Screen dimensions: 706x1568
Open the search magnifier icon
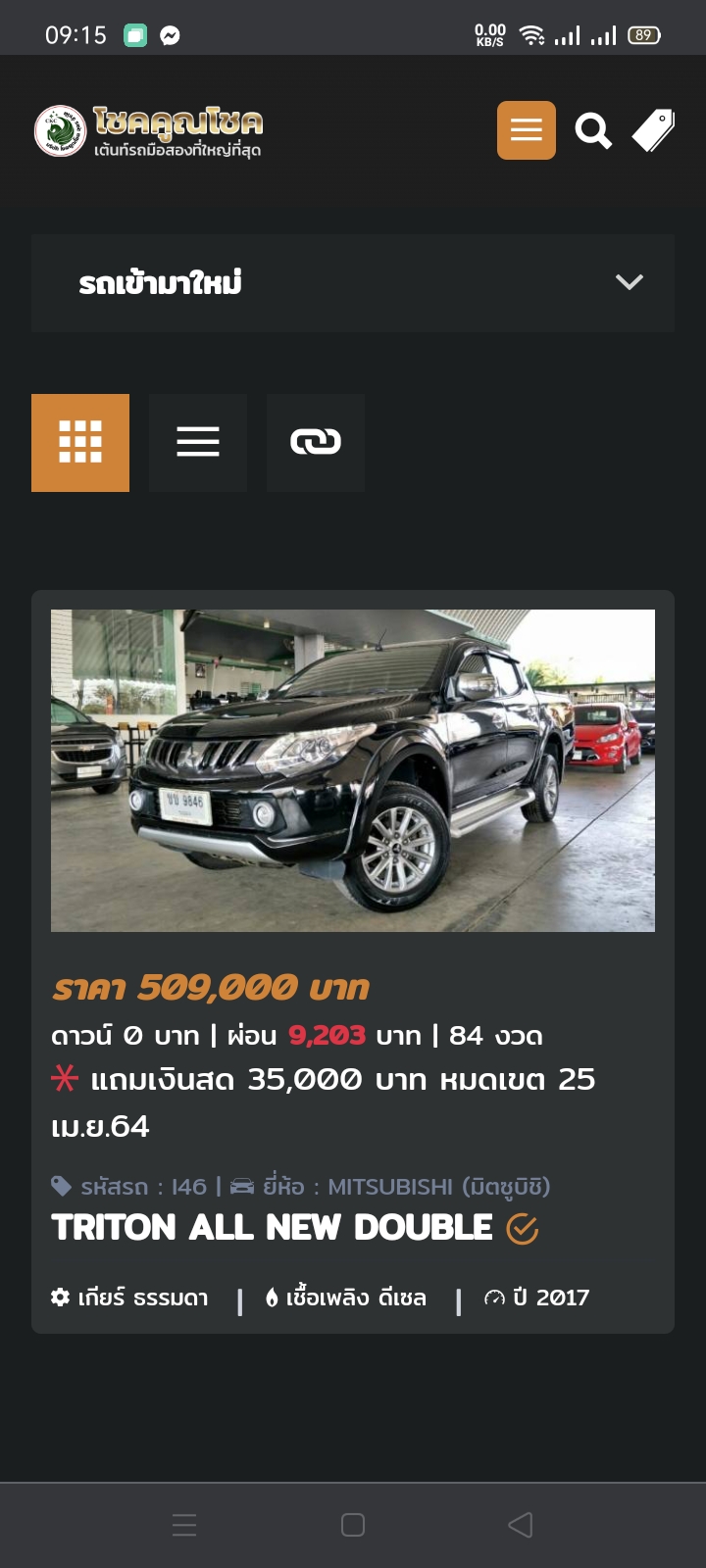(x=592, y=130)
